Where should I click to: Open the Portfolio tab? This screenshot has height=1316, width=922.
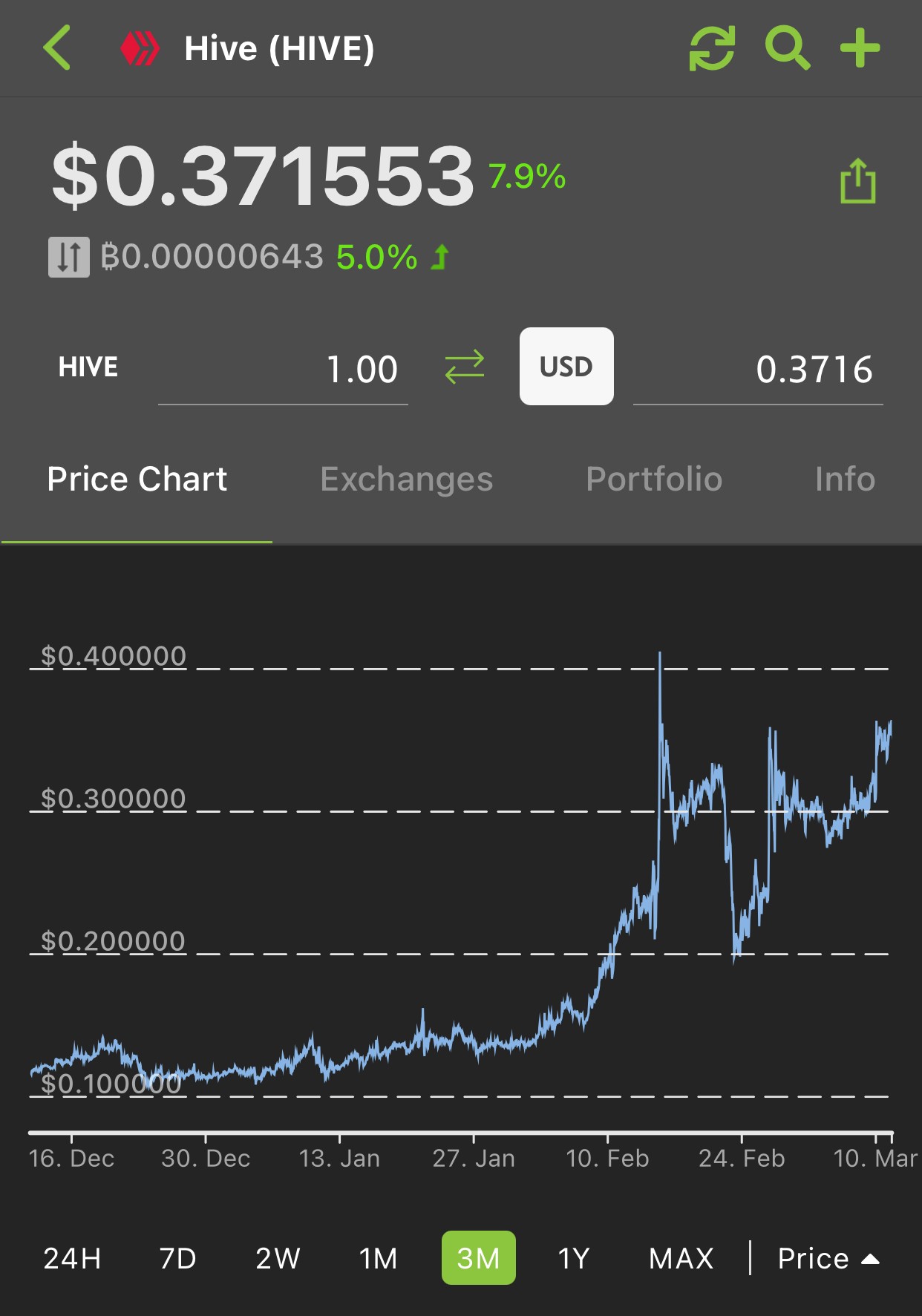654,479
